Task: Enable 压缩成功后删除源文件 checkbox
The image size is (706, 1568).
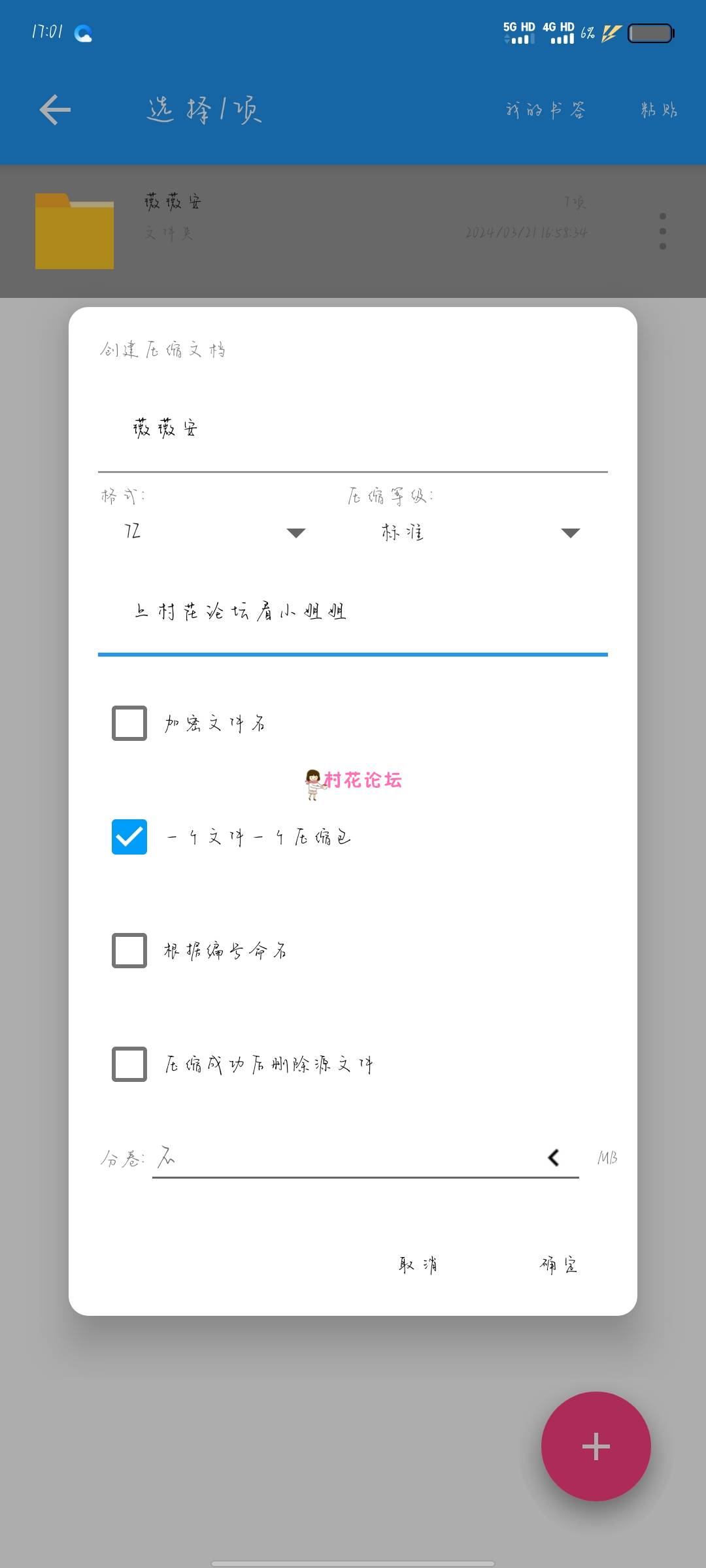Action: [129, 1064]
